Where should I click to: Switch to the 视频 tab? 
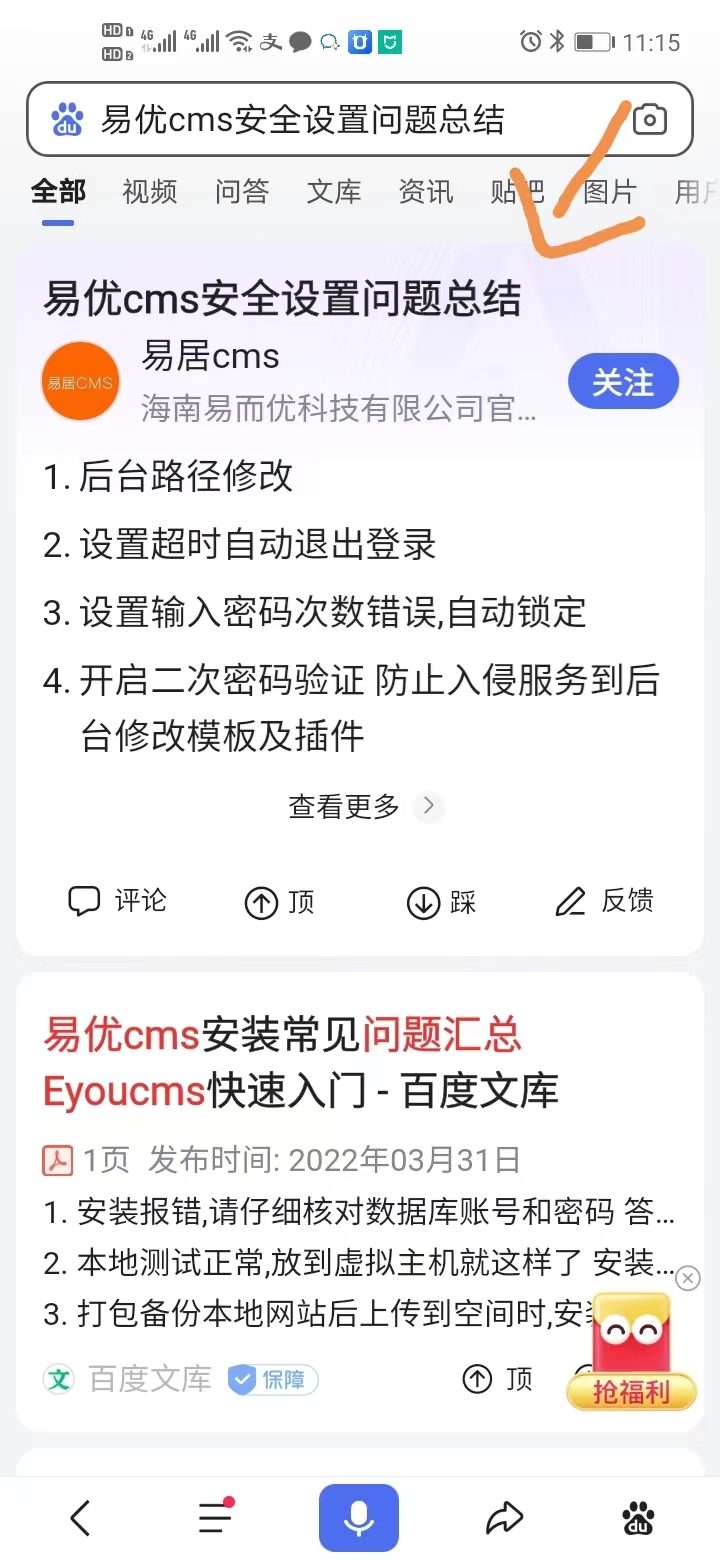(150, 191)
